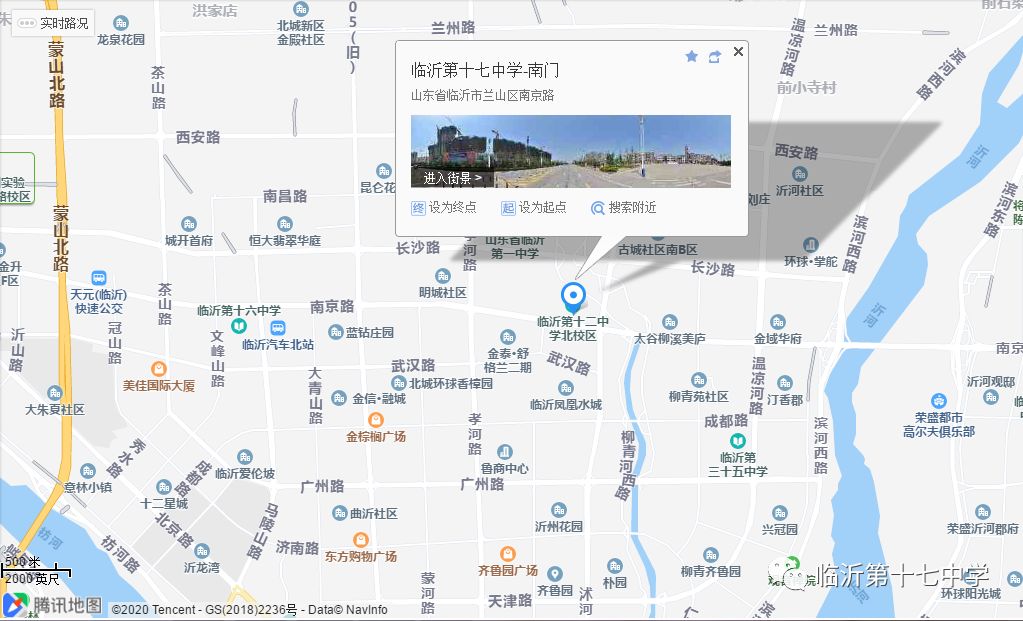Open 美佳国际大厦 map point
1023x621 pixels.
159,369
